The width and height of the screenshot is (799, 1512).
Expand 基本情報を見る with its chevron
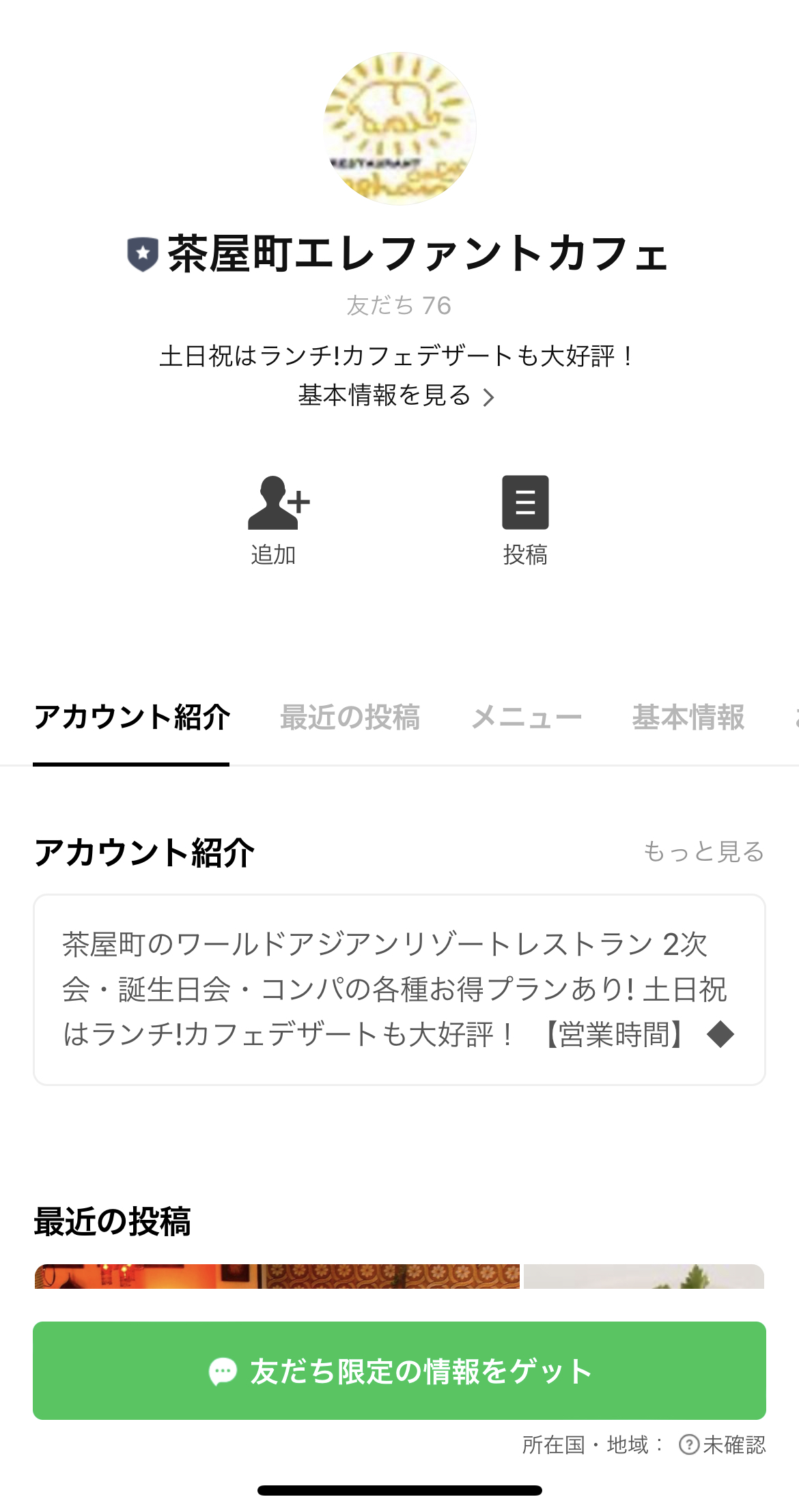[x=396, y=397]
